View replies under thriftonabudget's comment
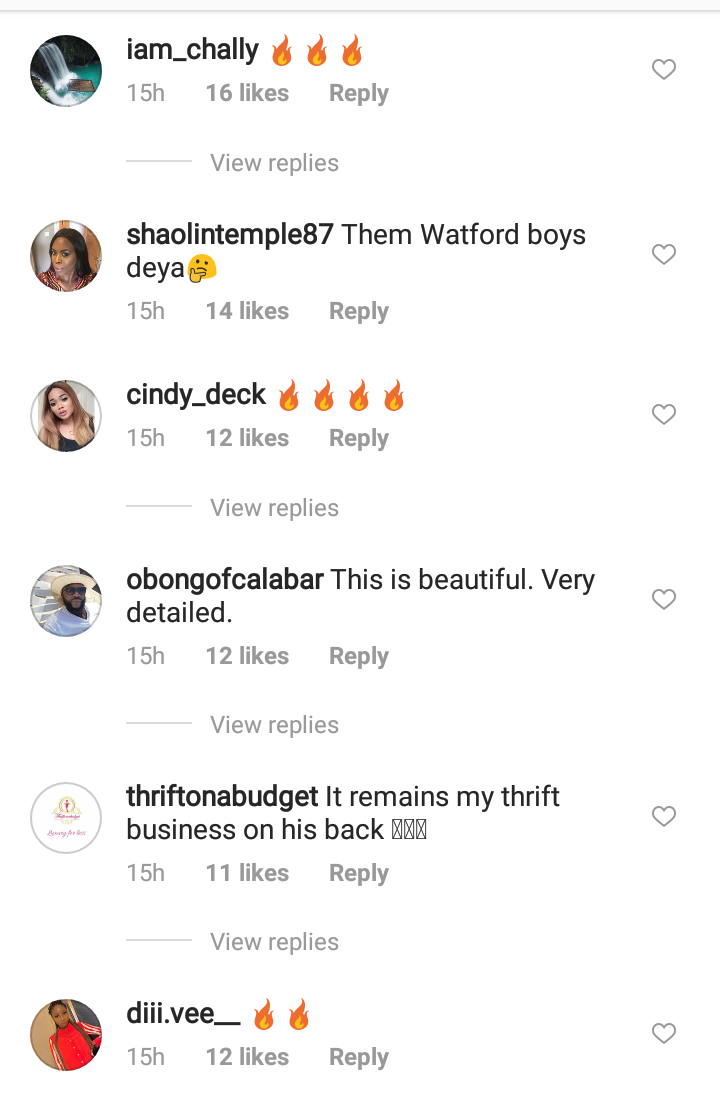 click(x=274, y=942)
